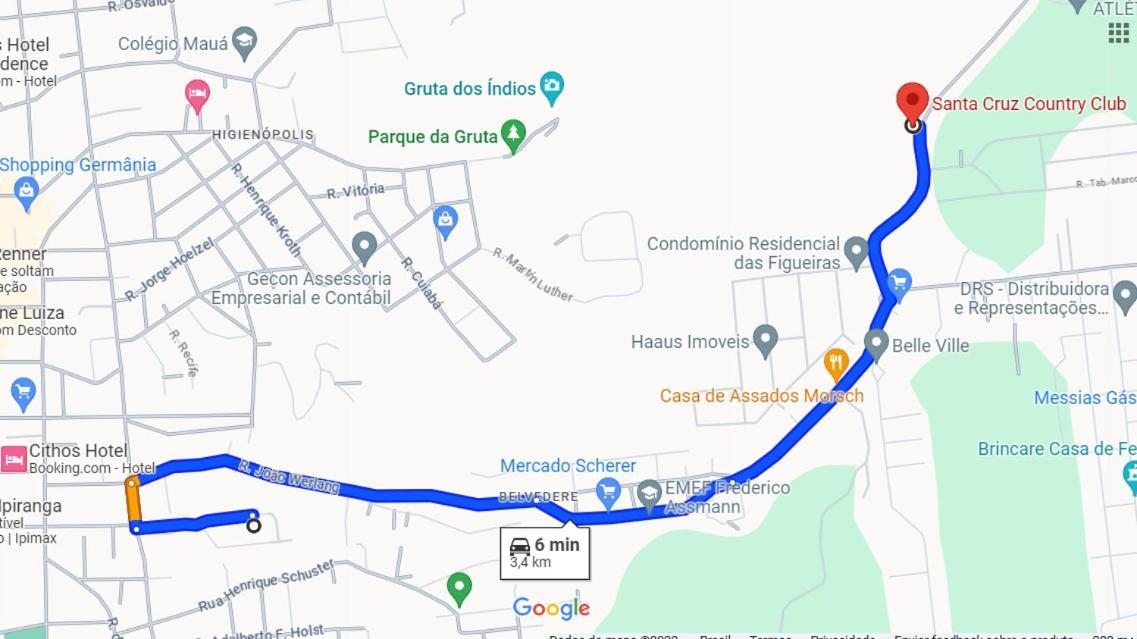Image resolution: width=1137 pixels, height=639 pixels.
Task: Open the Cithos Hotel marker
Action: (13, 459)
